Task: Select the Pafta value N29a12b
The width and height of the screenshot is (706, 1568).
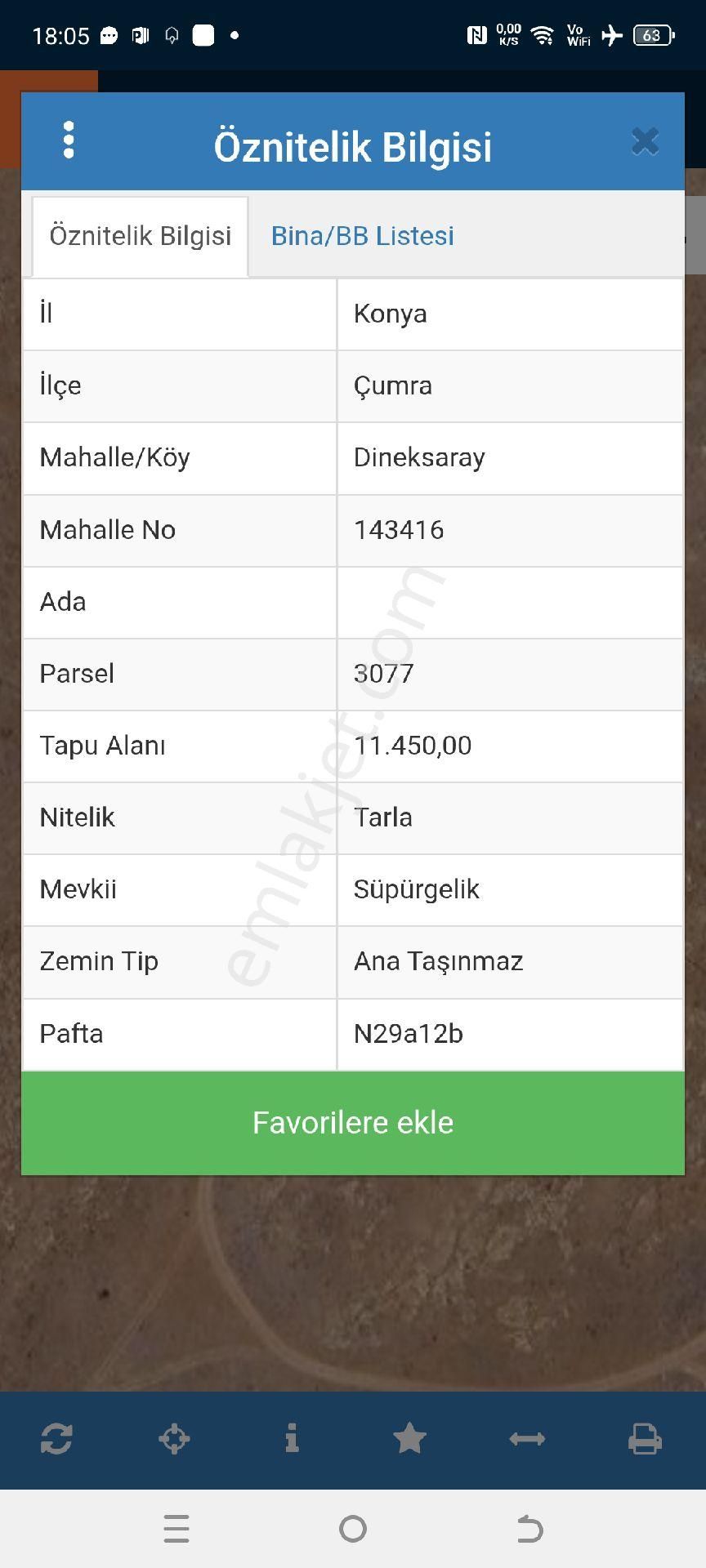Action: [409, 1033]
